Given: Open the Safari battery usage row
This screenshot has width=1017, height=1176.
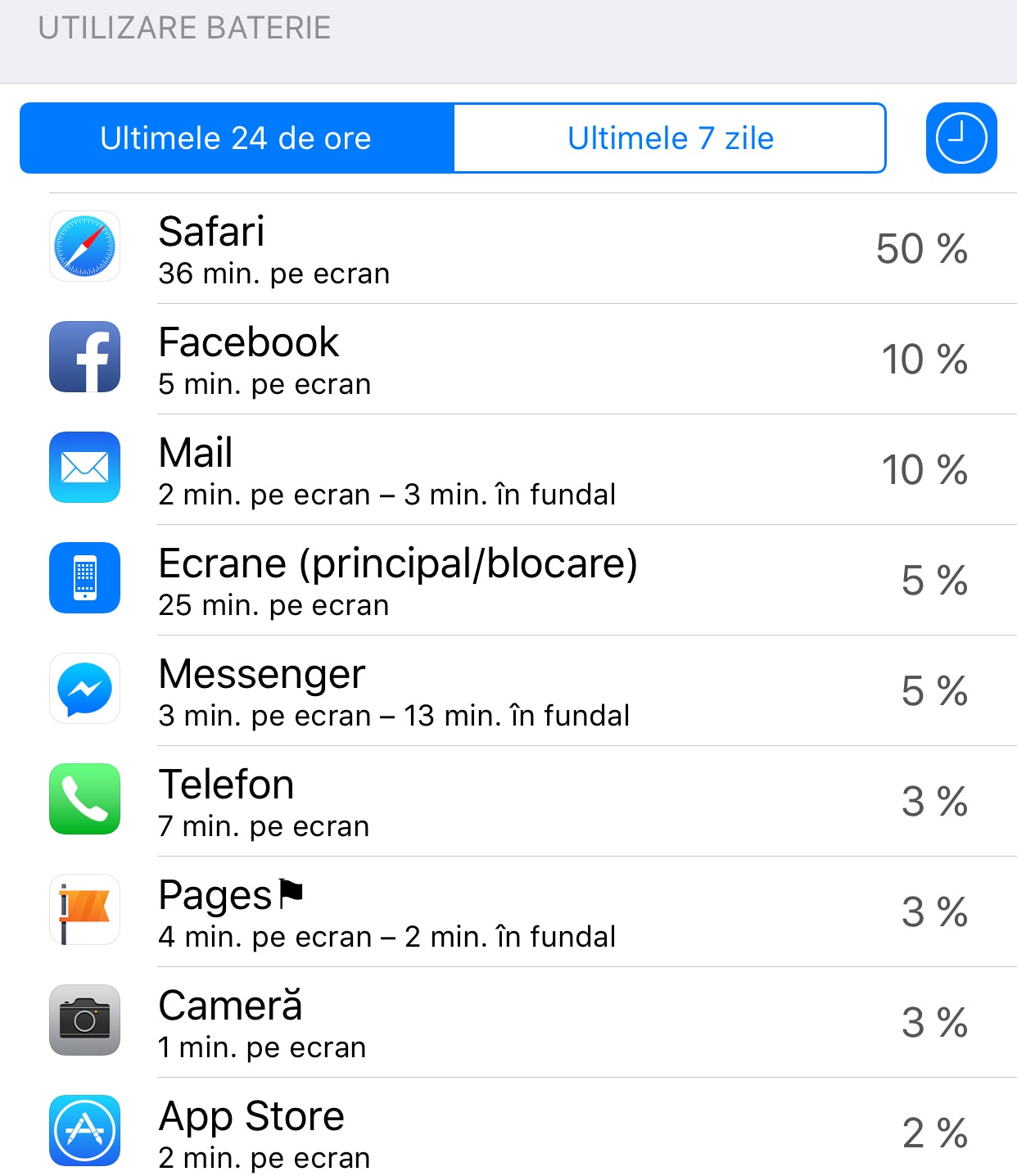Looking at the screenshot, I should [x=508, y=249].
